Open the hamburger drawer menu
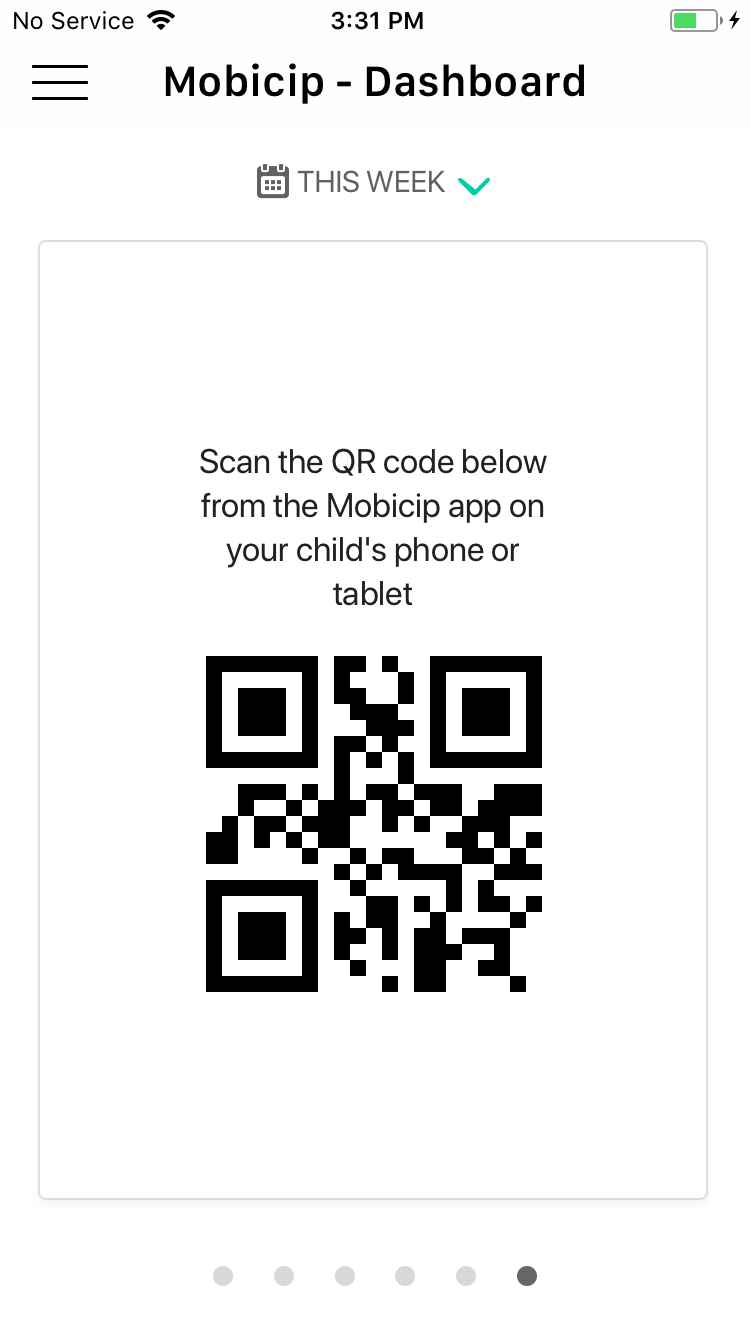This screenshot has height=1334, width=750. pos(60,82)
